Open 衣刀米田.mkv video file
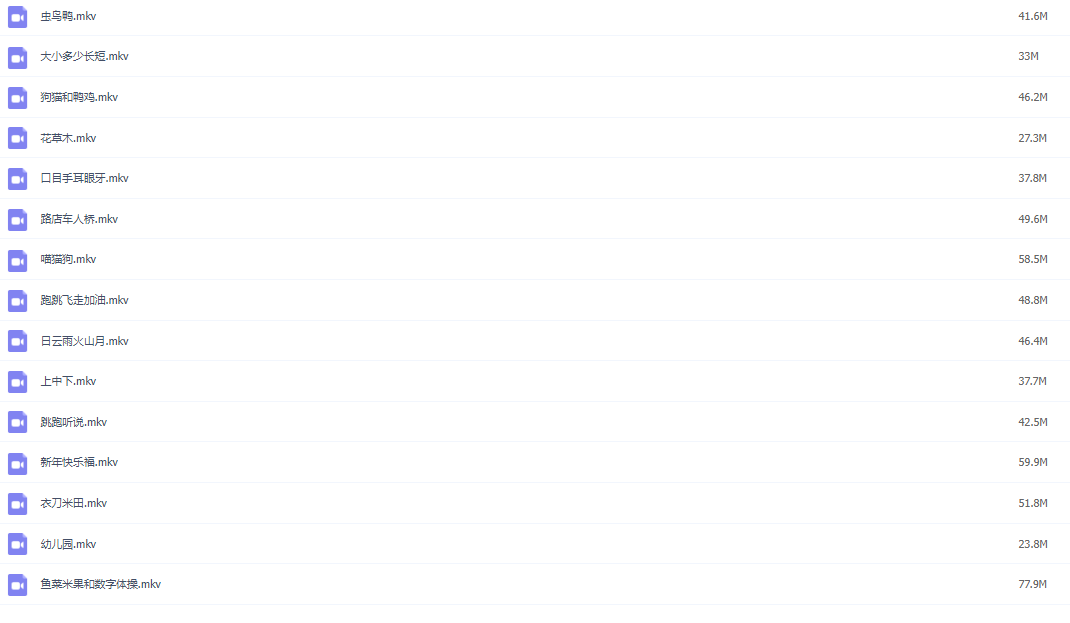The image size is (1070, 623). click(73, 503)
